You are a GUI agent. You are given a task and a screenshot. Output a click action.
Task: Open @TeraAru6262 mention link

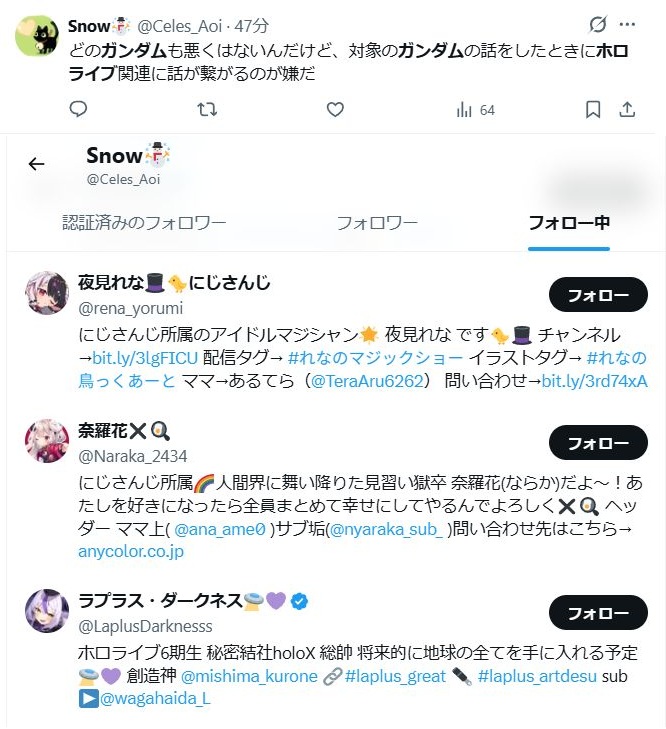(x=367, y=381)
